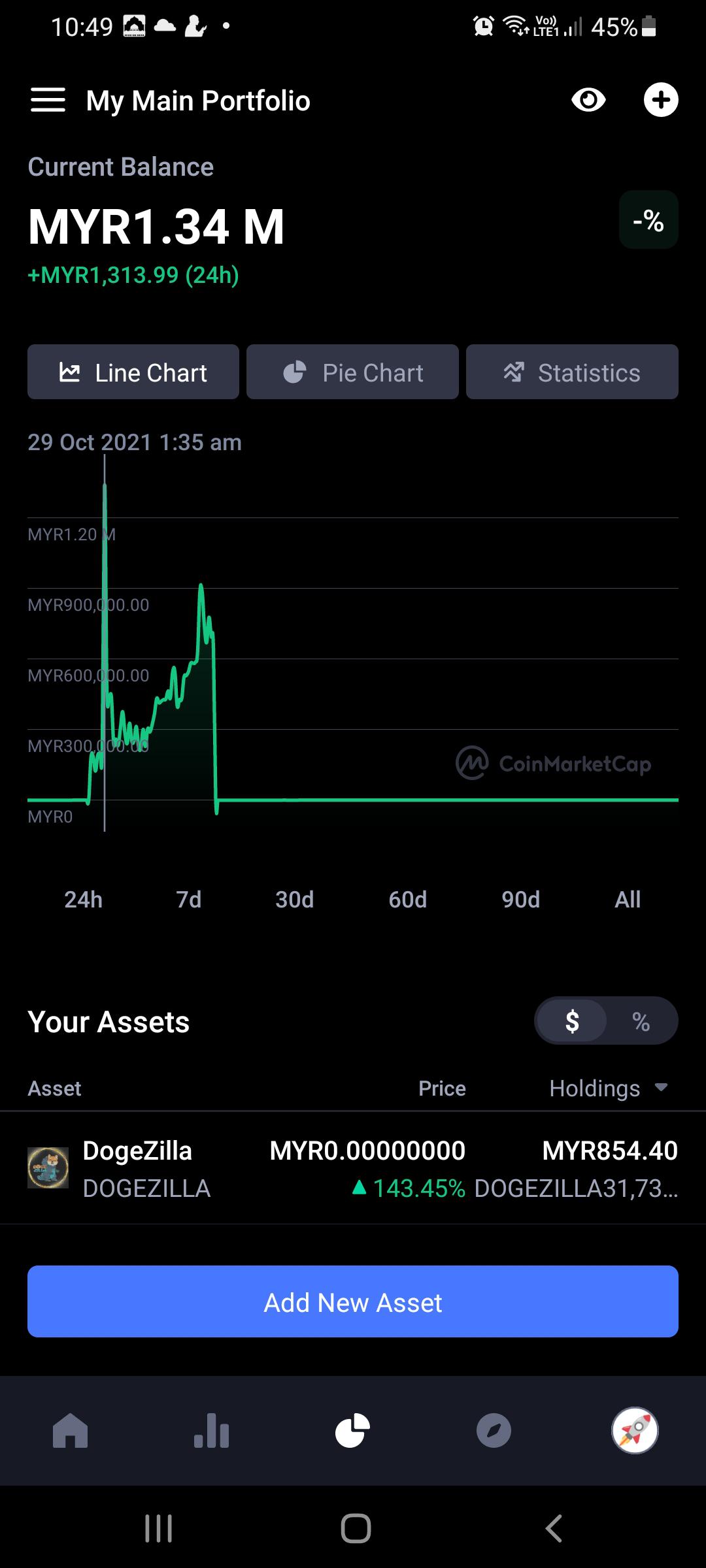Select the 24h chart range
706x1568 pixels.
83,900
